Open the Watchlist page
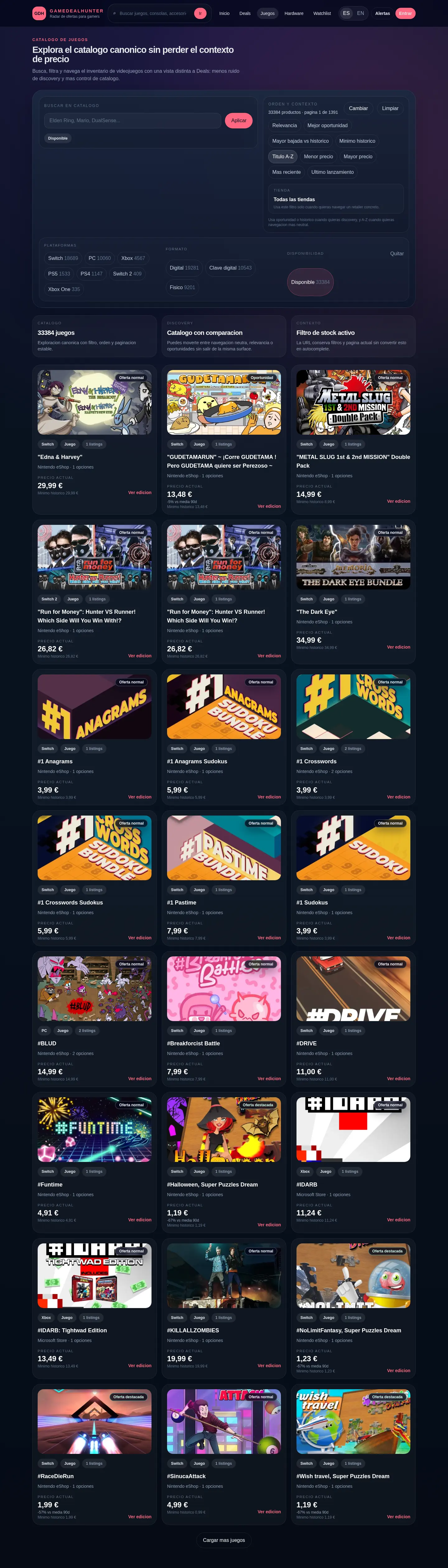The height and width of the screenshot is (1568, 448). [x=322, y=13]
